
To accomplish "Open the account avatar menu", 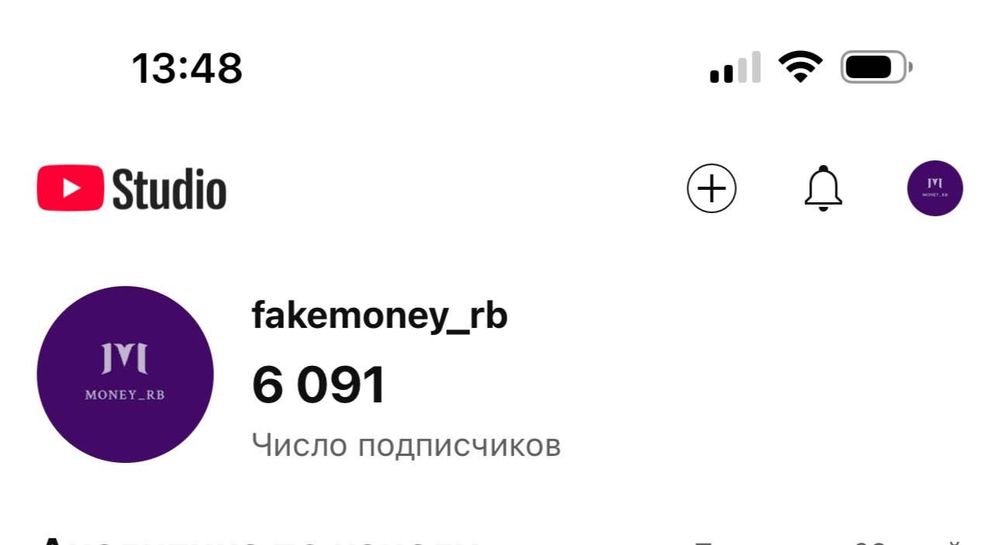I will click(x=935, y=188).
